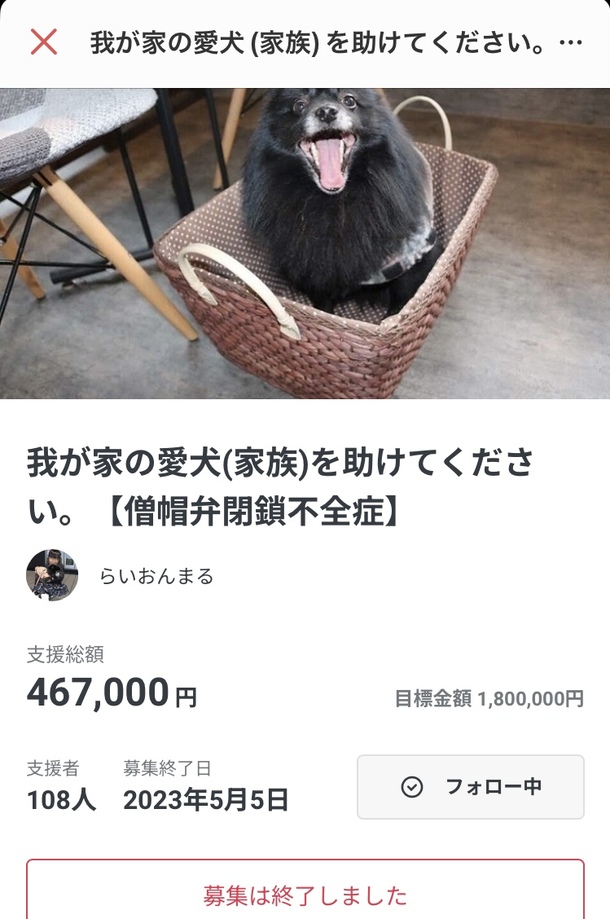Tap the 募集は終了しました button
The height and width of the screenshot is (919, 610).
tap(305, 892)
